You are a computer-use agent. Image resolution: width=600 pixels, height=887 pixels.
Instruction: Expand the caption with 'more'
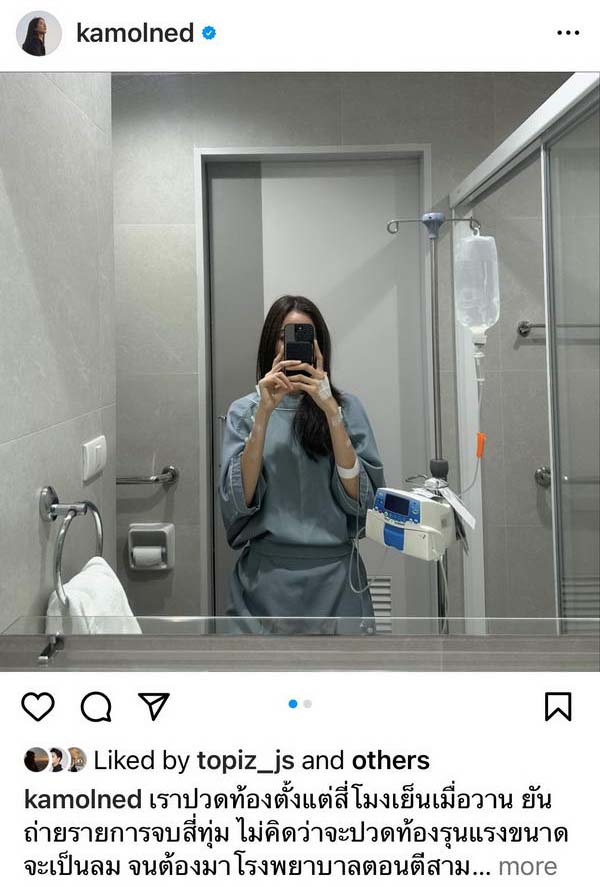coord(527,866)
